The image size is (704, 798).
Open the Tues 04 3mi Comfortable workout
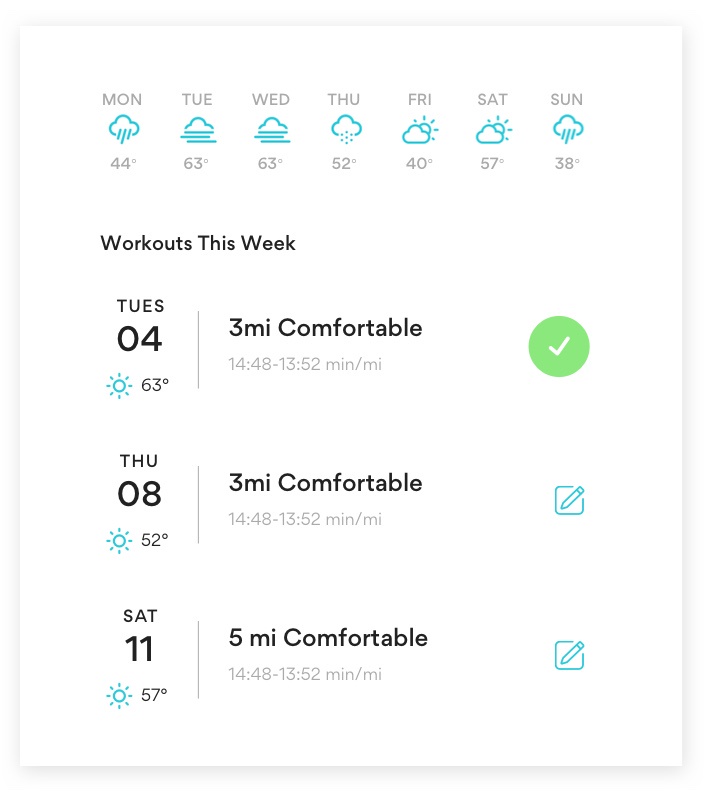[325, 329]
